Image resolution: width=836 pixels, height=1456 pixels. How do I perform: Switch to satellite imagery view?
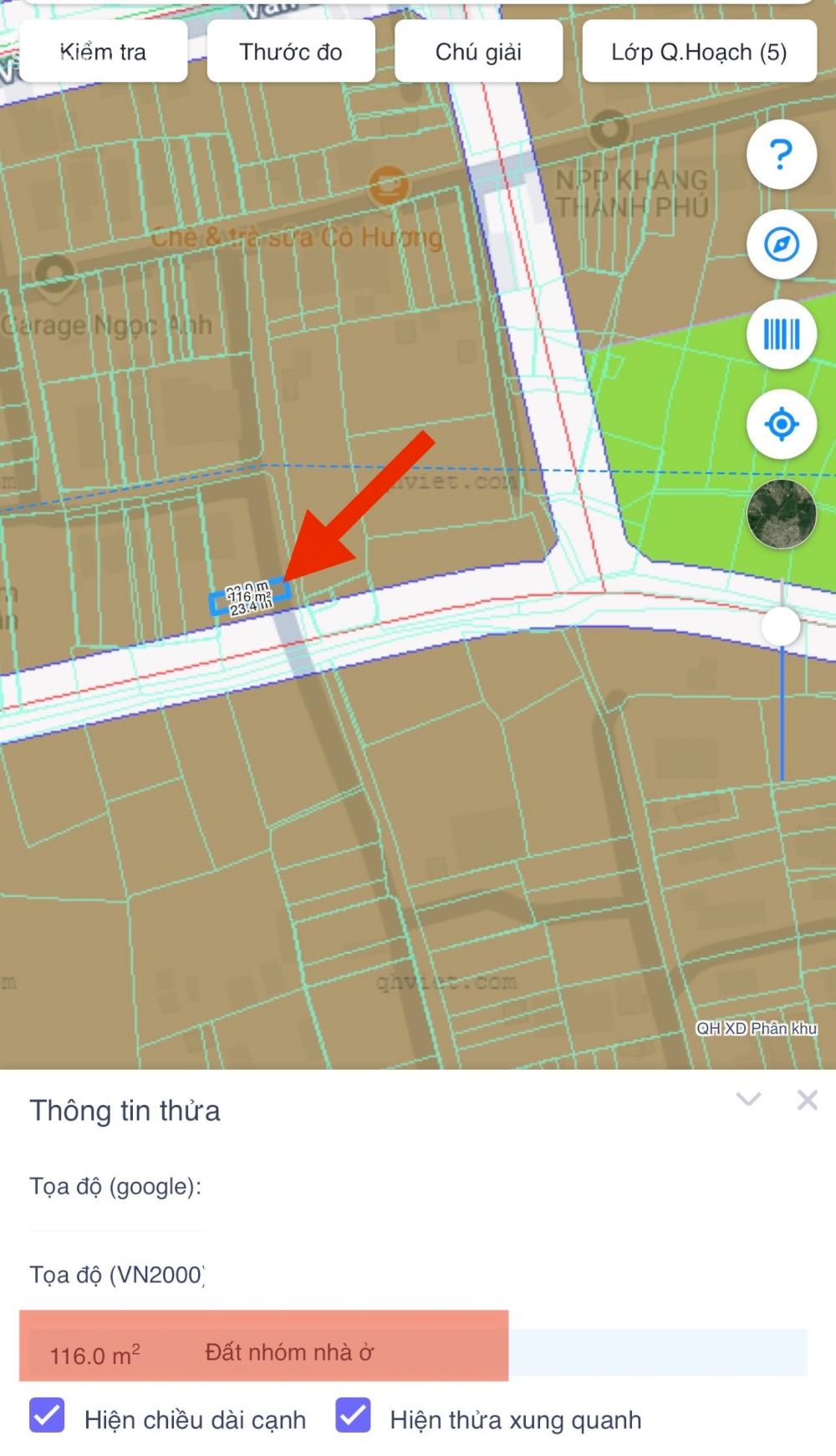pos(781,514)
